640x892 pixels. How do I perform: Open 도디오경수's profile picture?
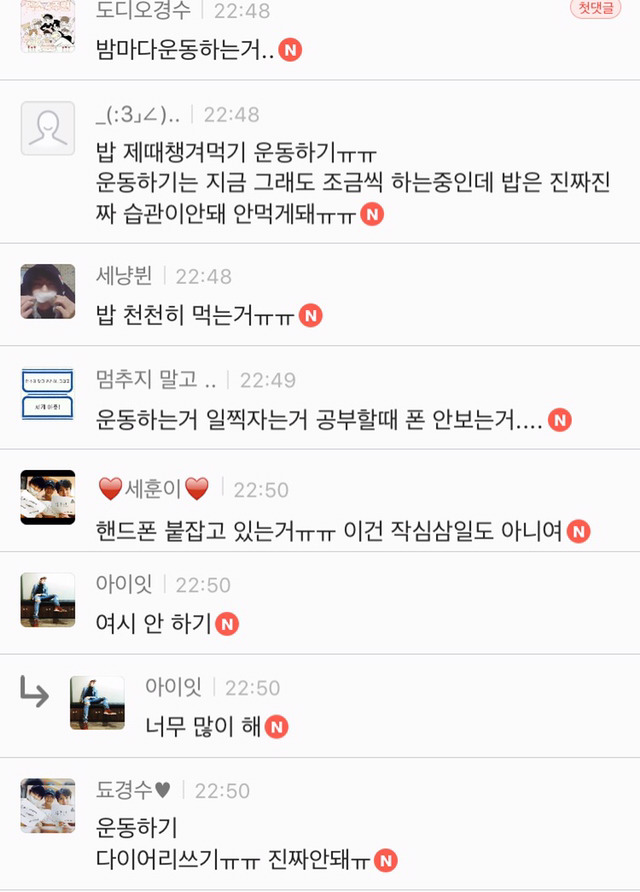pos(48,26)
